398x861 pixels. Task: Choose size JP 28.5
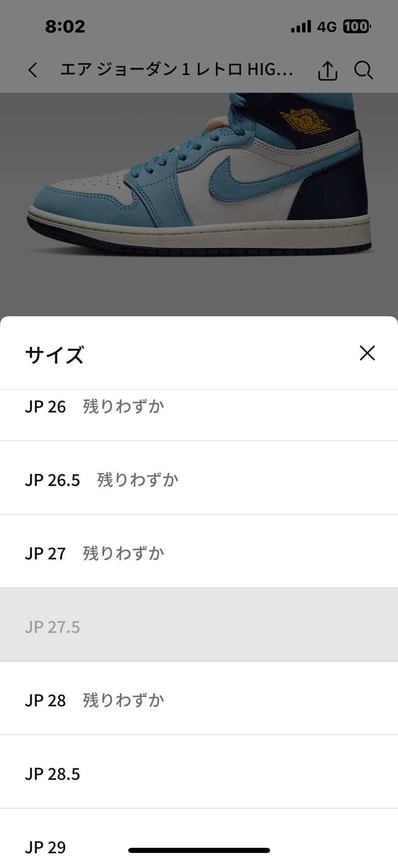coord(199,771)
